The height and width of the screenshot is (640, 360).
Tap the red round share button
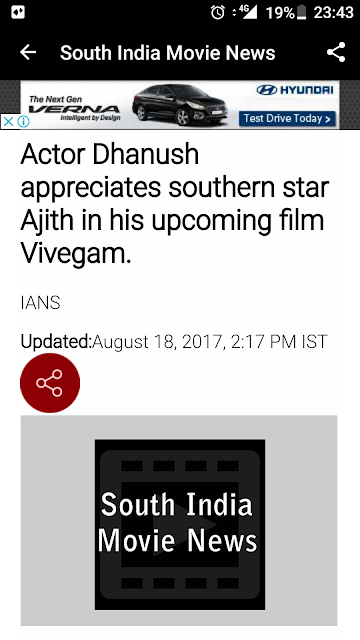[x=50, y=383]
